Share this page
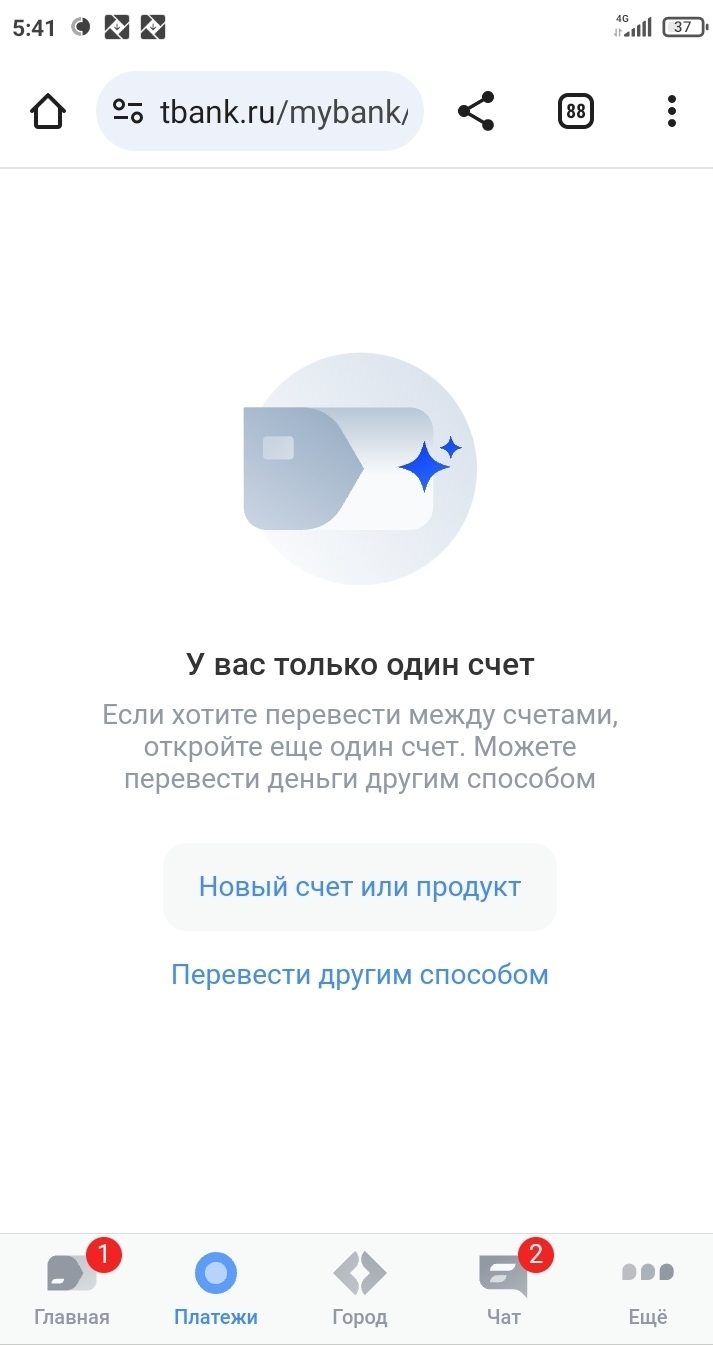713x1345 pixels. click(476, 111)
